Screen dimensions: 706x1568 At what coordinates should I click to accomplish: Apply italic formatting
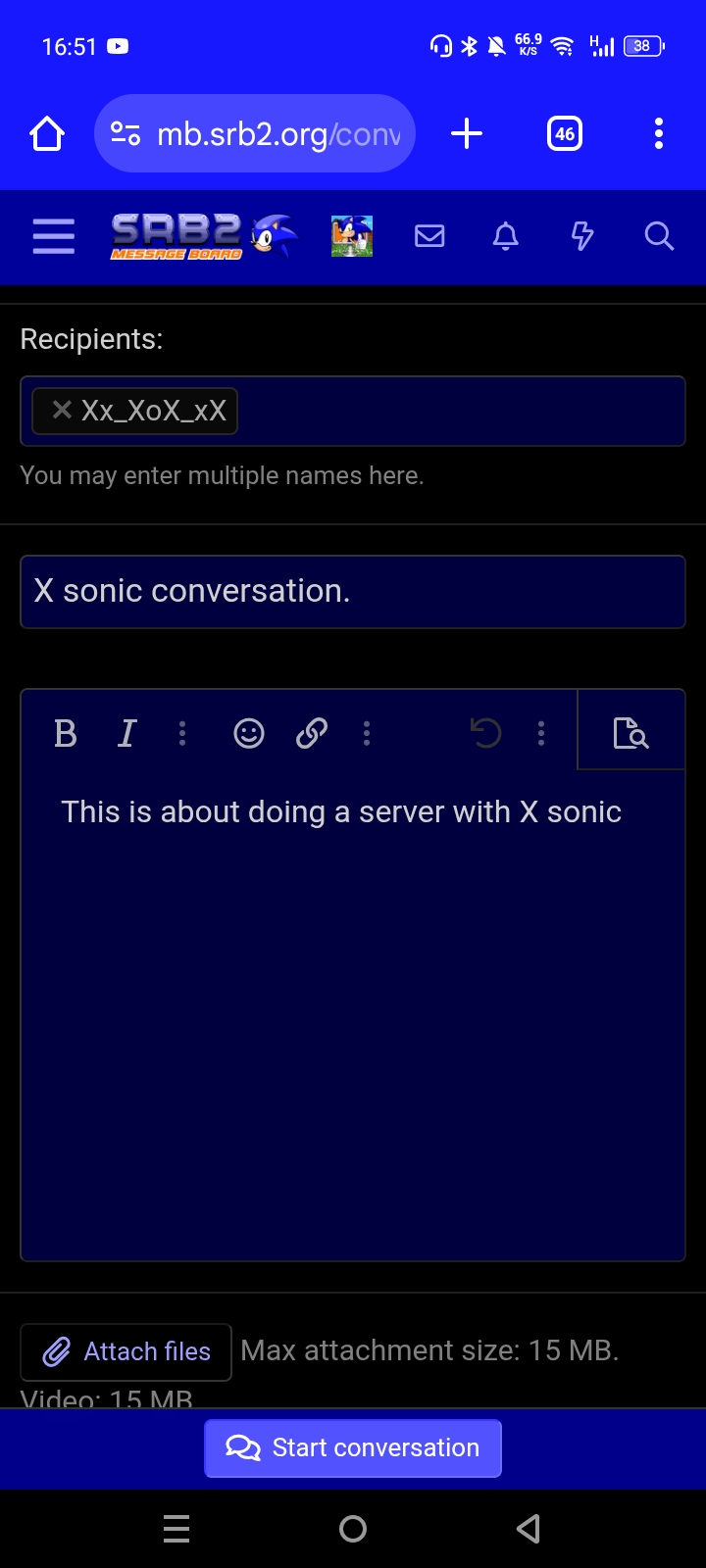pos(126,733)
